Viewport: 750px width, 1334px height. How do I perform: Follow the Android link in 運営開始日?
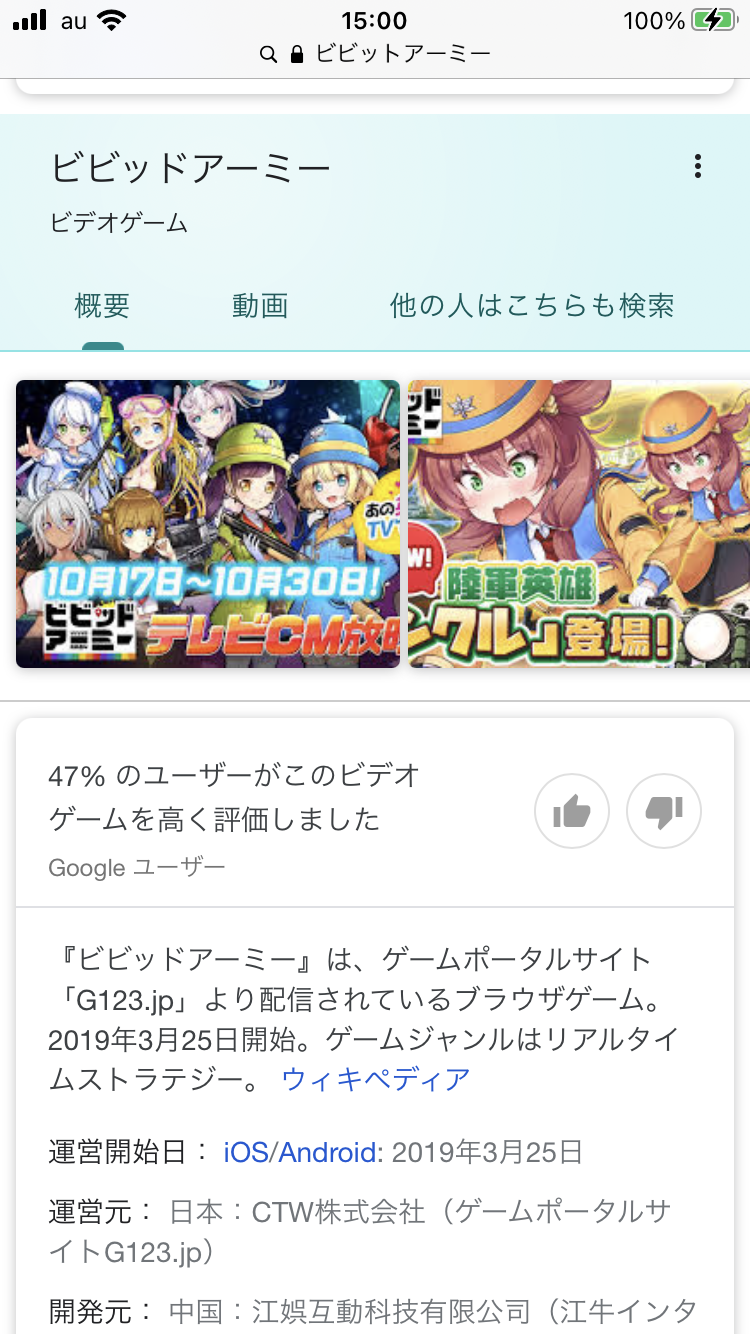pos(326,1152)
